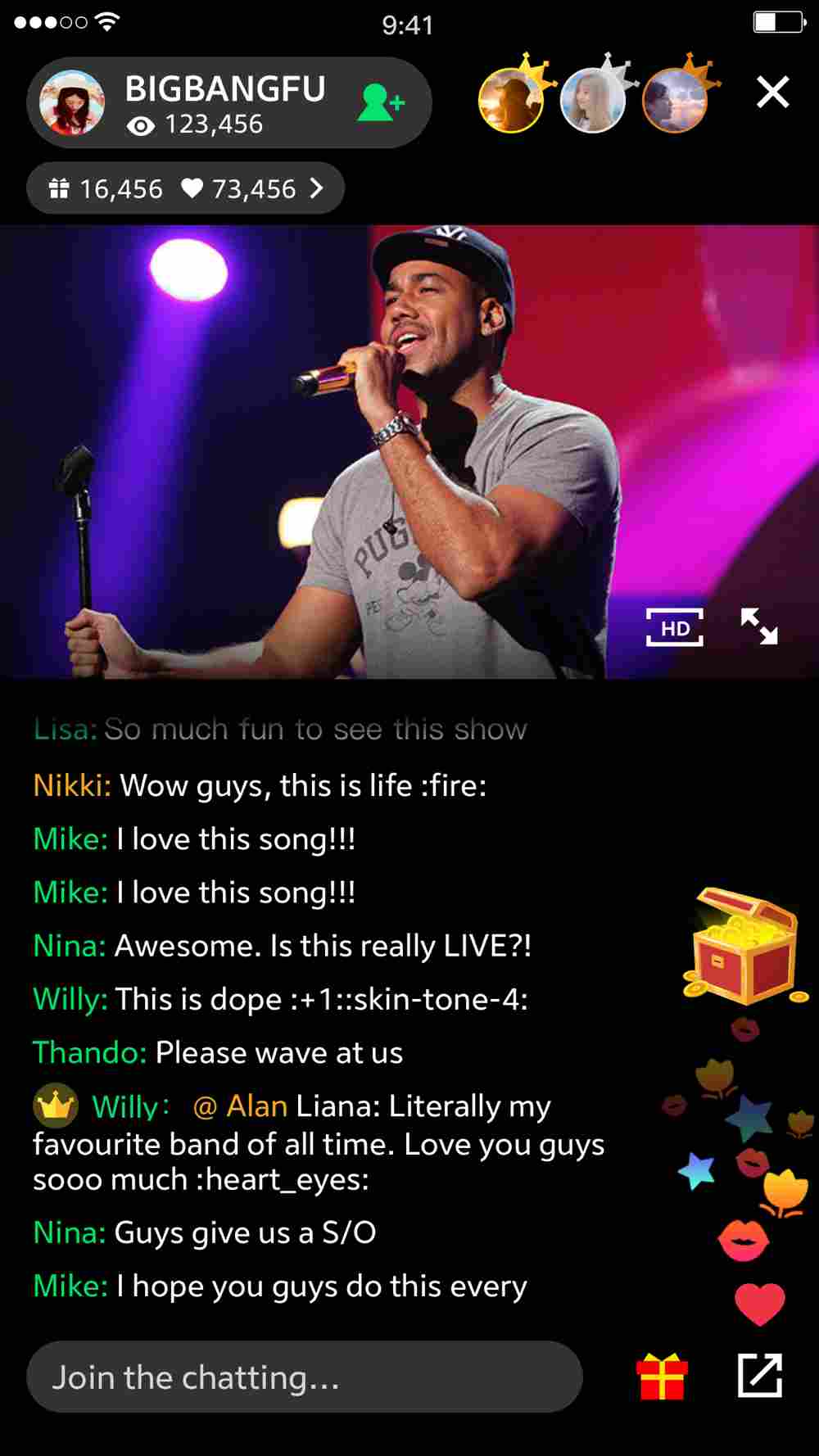Follow BIGBANGFU with the add-user icon
This screenshot has height=1456, width=819.
[x=381, y=103]
